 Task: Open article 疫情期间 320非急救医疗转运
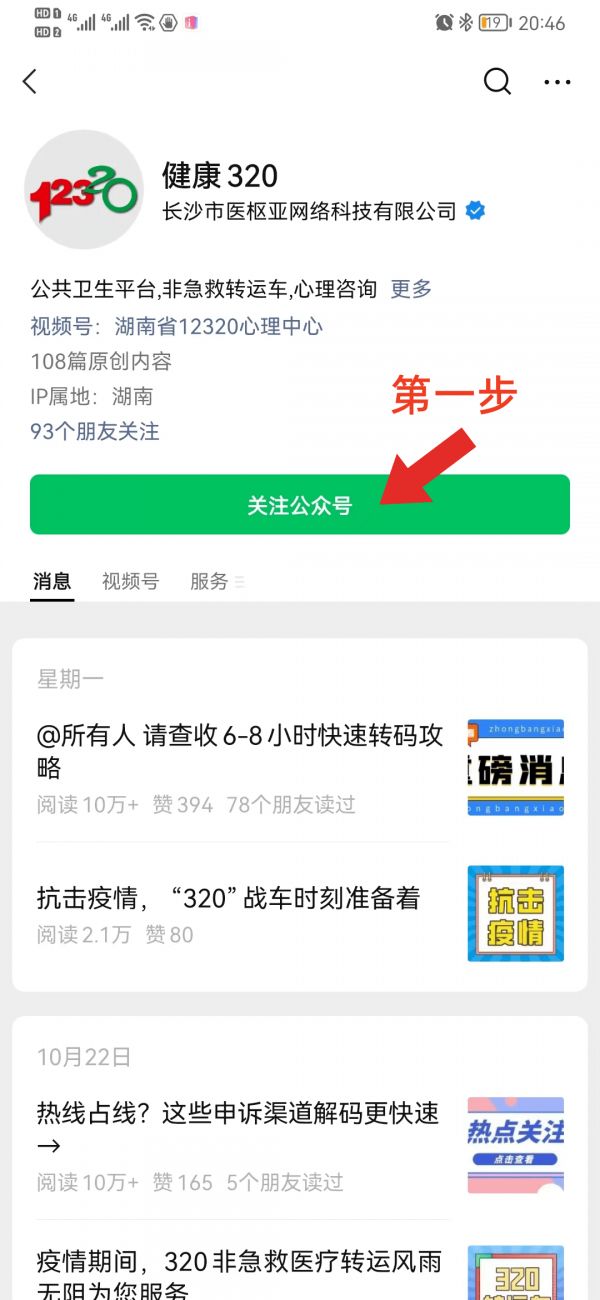tap(300, 1272)
